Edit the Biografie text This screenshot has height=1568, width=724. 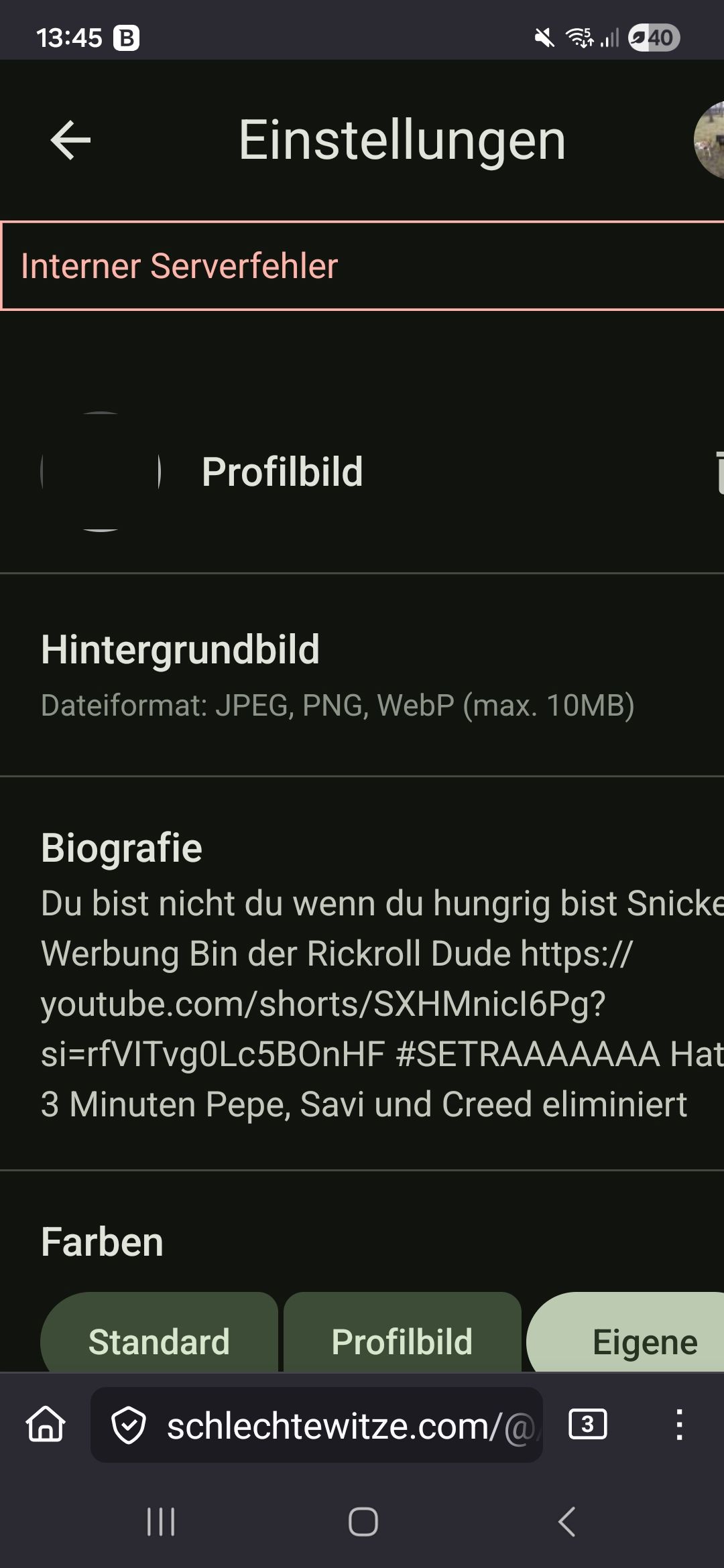click(x=362, y=1003)
